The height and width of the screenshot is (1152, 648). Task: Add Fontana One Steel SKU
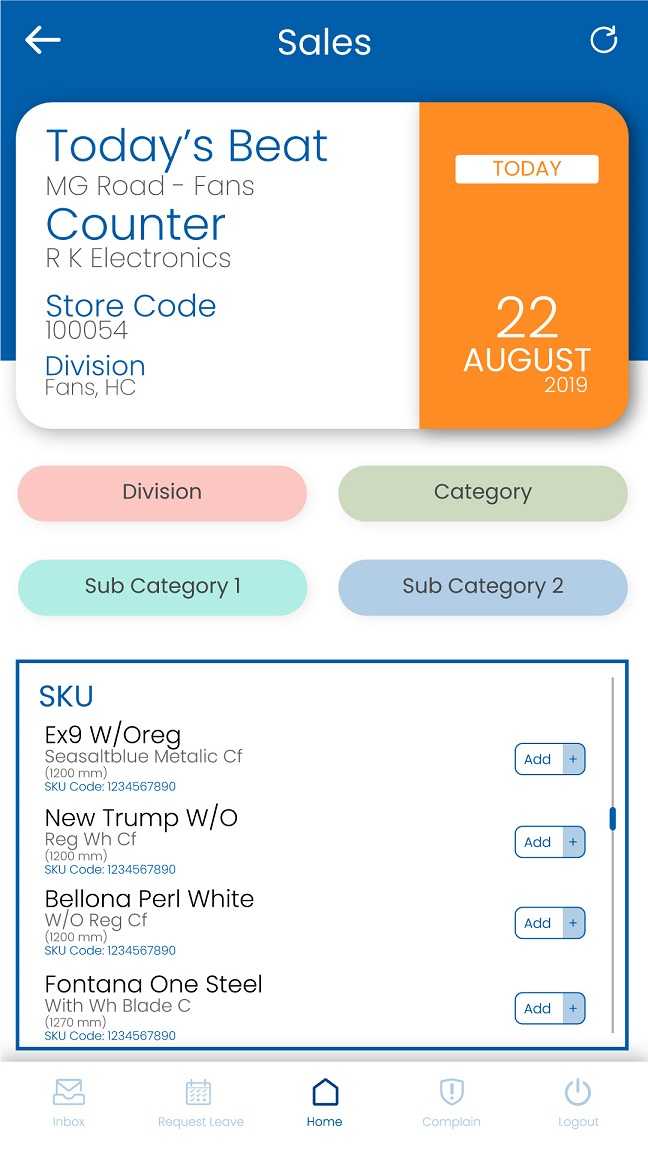[x=549, y=1008]
